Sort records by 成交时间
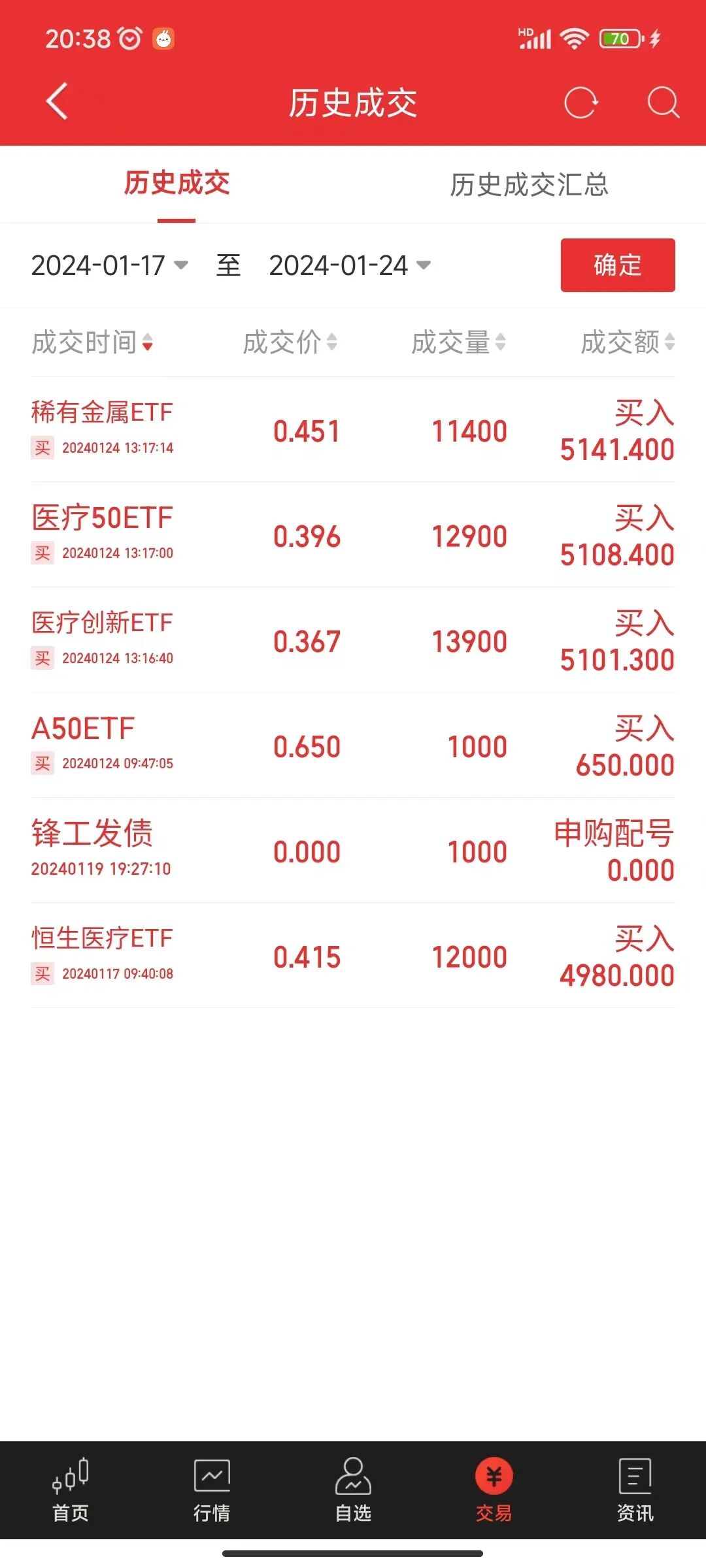706x1568 pixels. [92, 342]
